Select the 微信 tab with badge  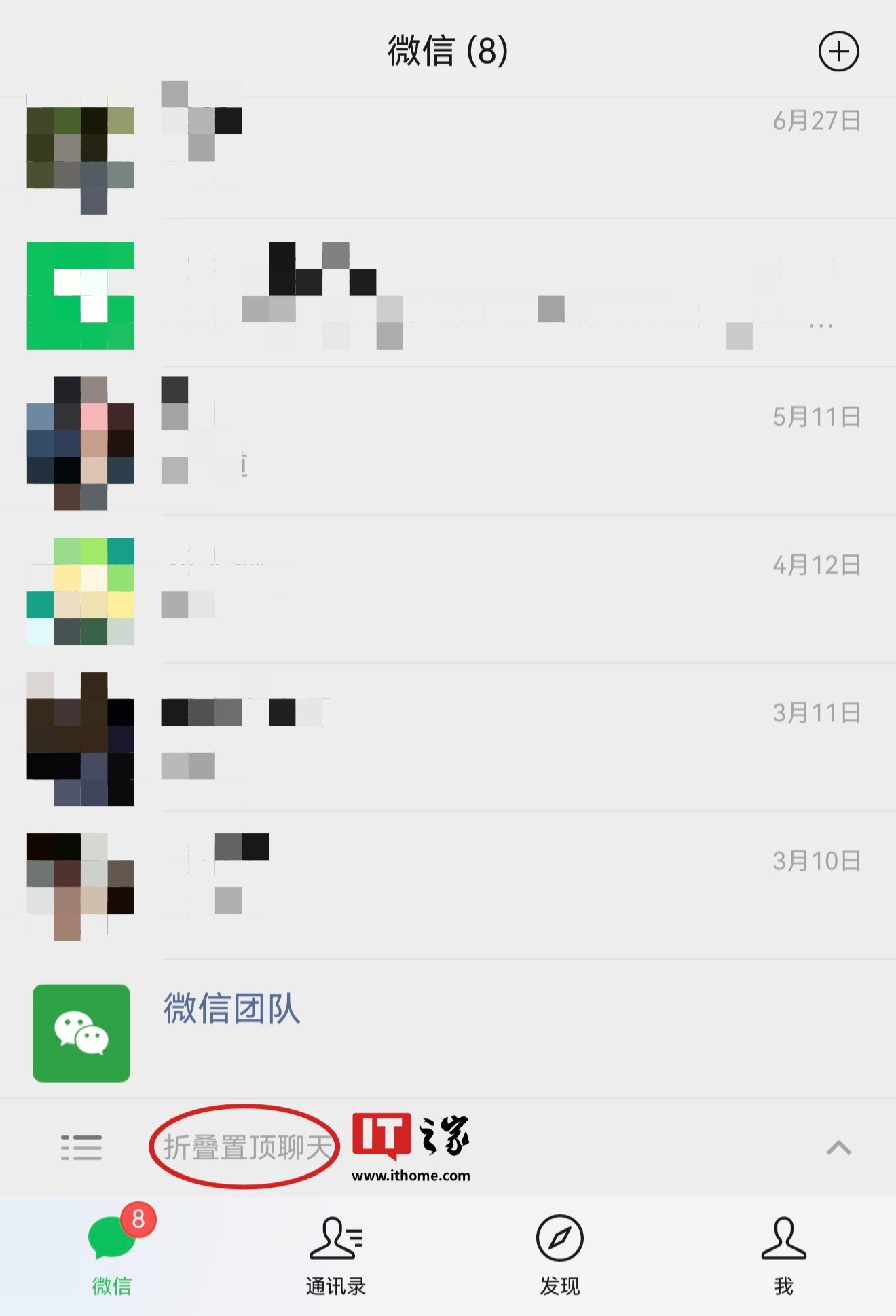coord(112,1256)
